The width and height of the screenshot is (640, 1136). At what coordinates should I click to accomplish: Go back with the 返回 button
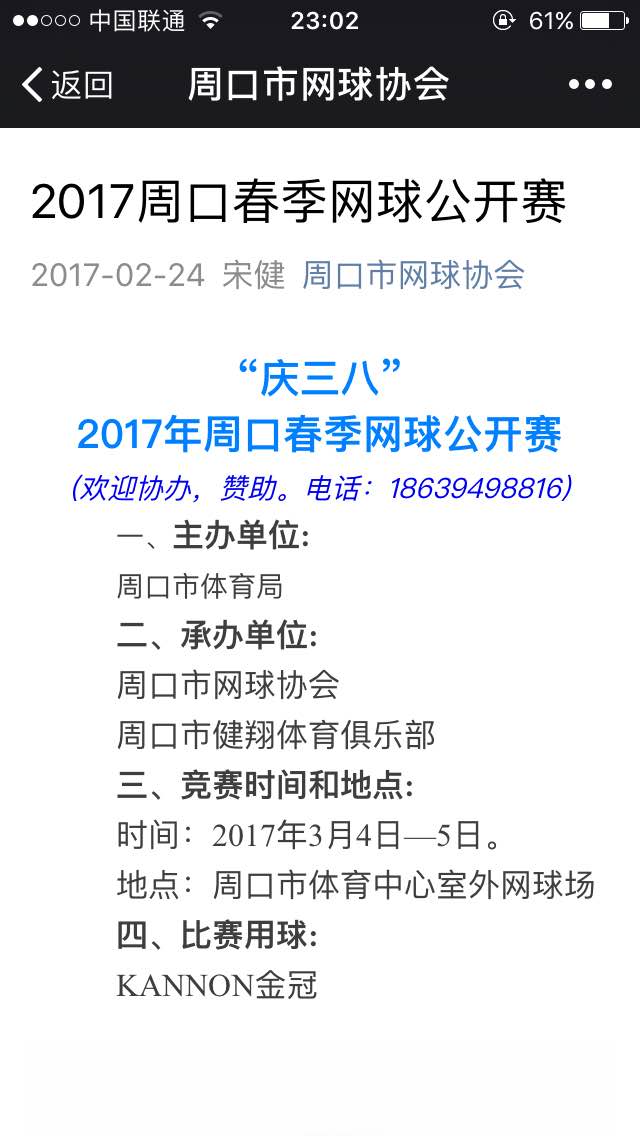point(67,85)
